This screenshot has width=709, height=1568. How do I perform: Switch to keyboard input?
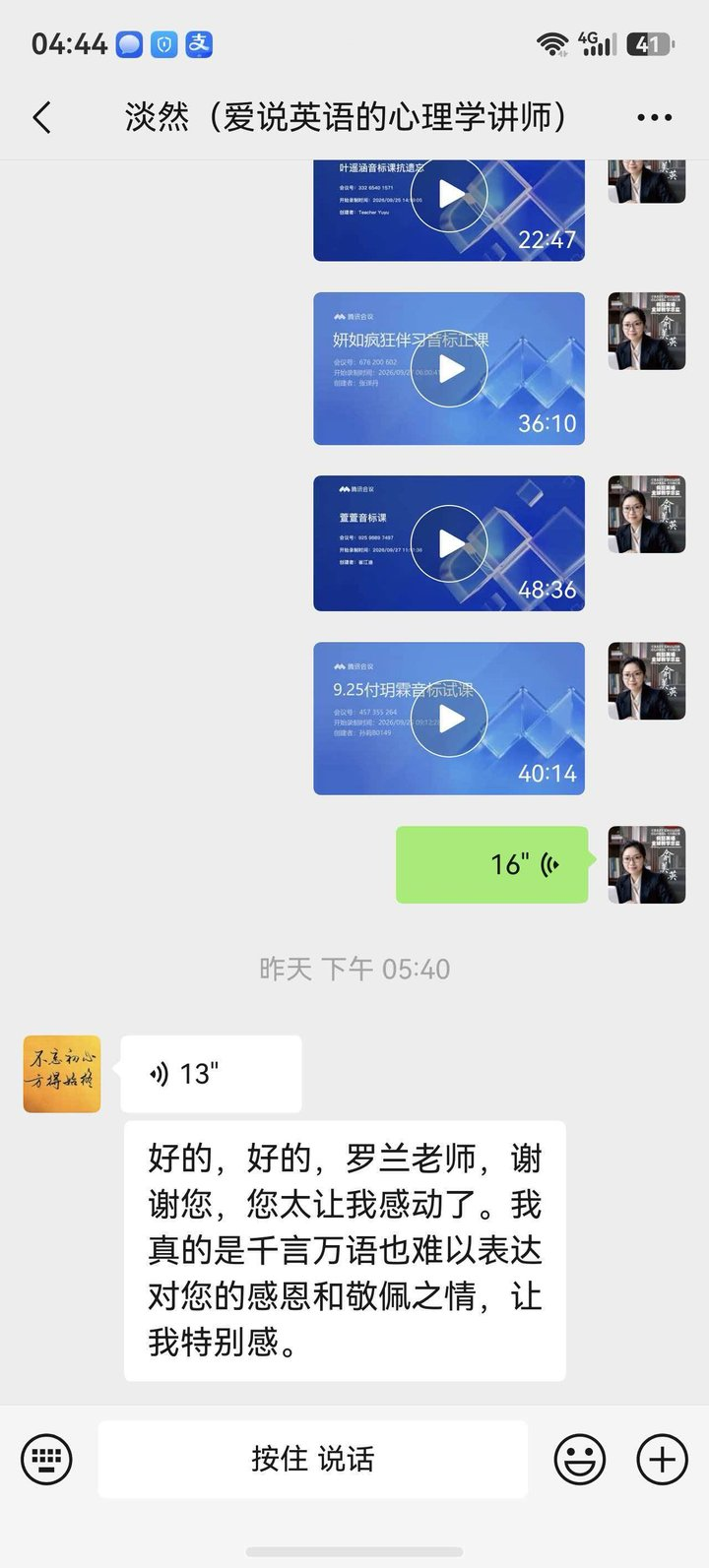46,1459
